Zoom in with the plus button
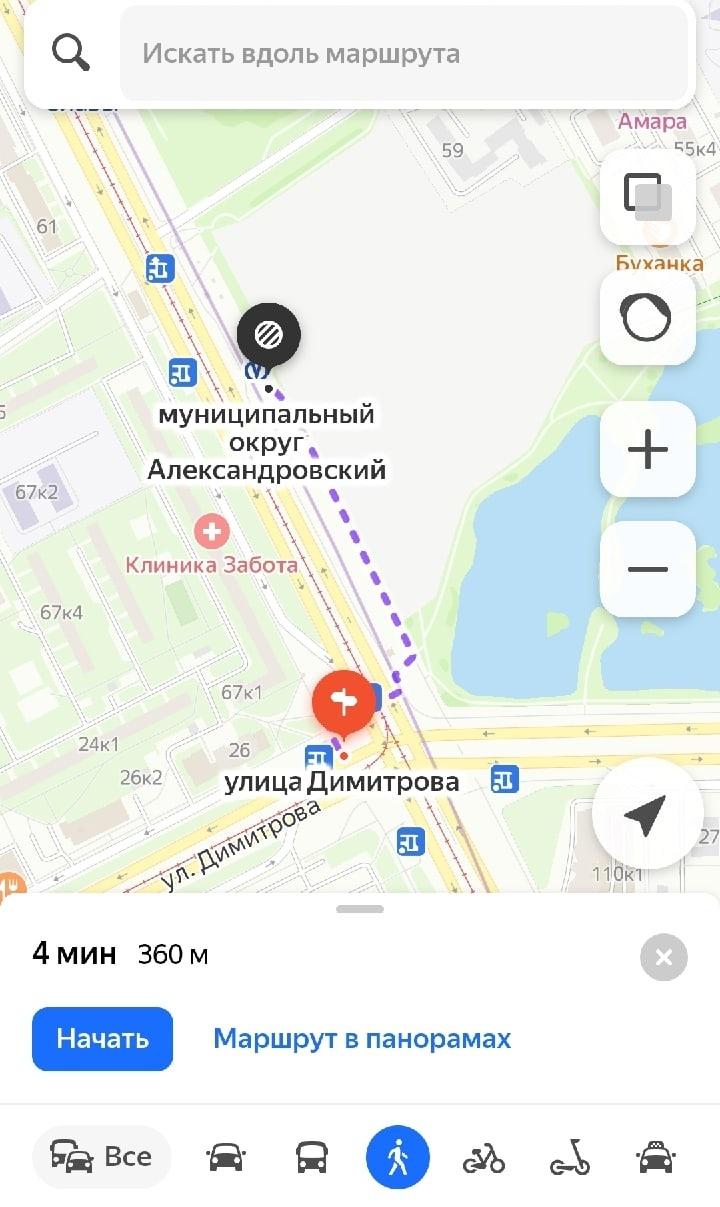This screenshot has height=1207, width=720. [x=647, y=449]
